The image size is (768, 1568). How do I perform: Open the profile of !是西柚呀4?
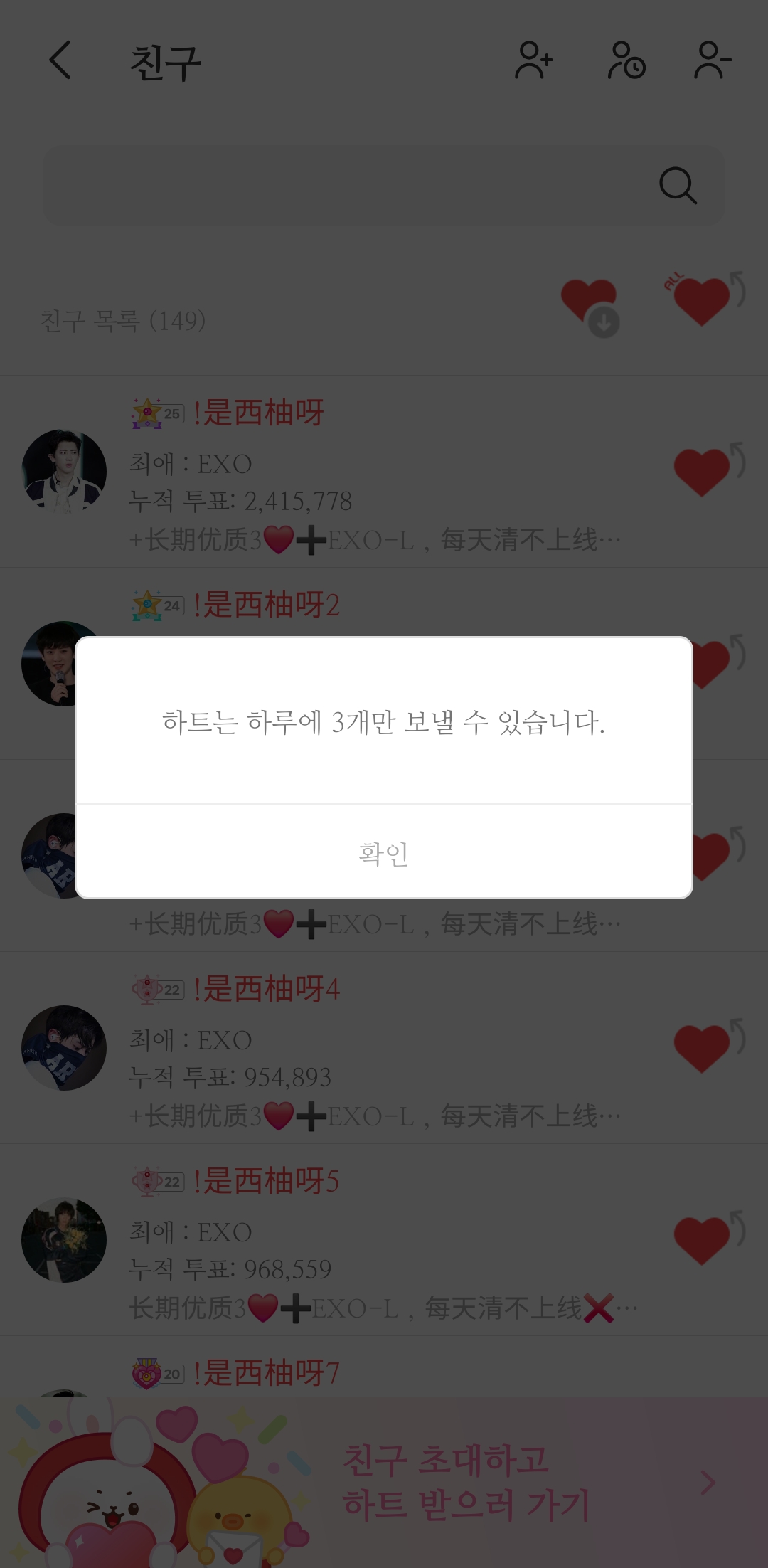[64, 1047]
